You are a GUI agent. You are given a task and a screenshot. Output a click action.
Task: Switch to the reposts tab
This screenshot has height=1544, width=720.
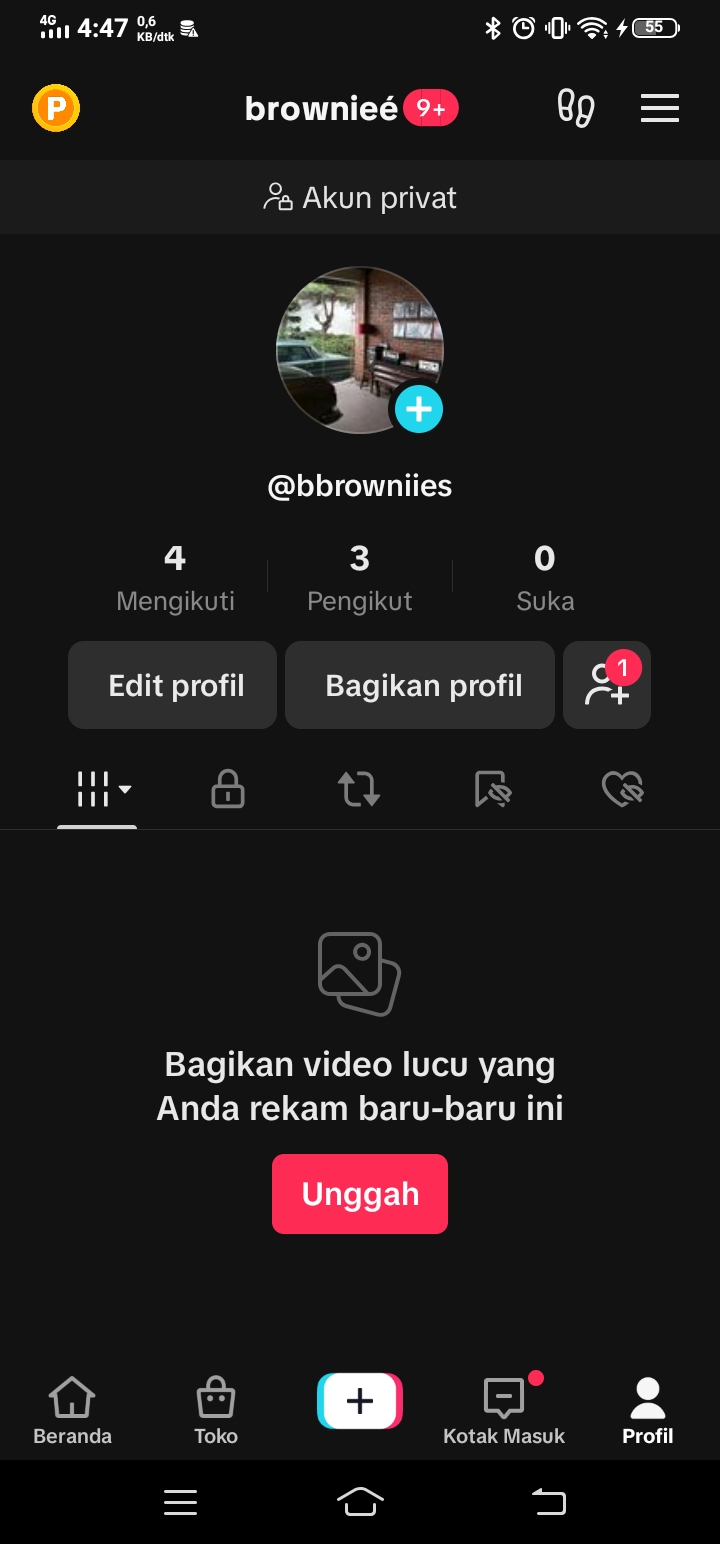(x=359, y=789)
